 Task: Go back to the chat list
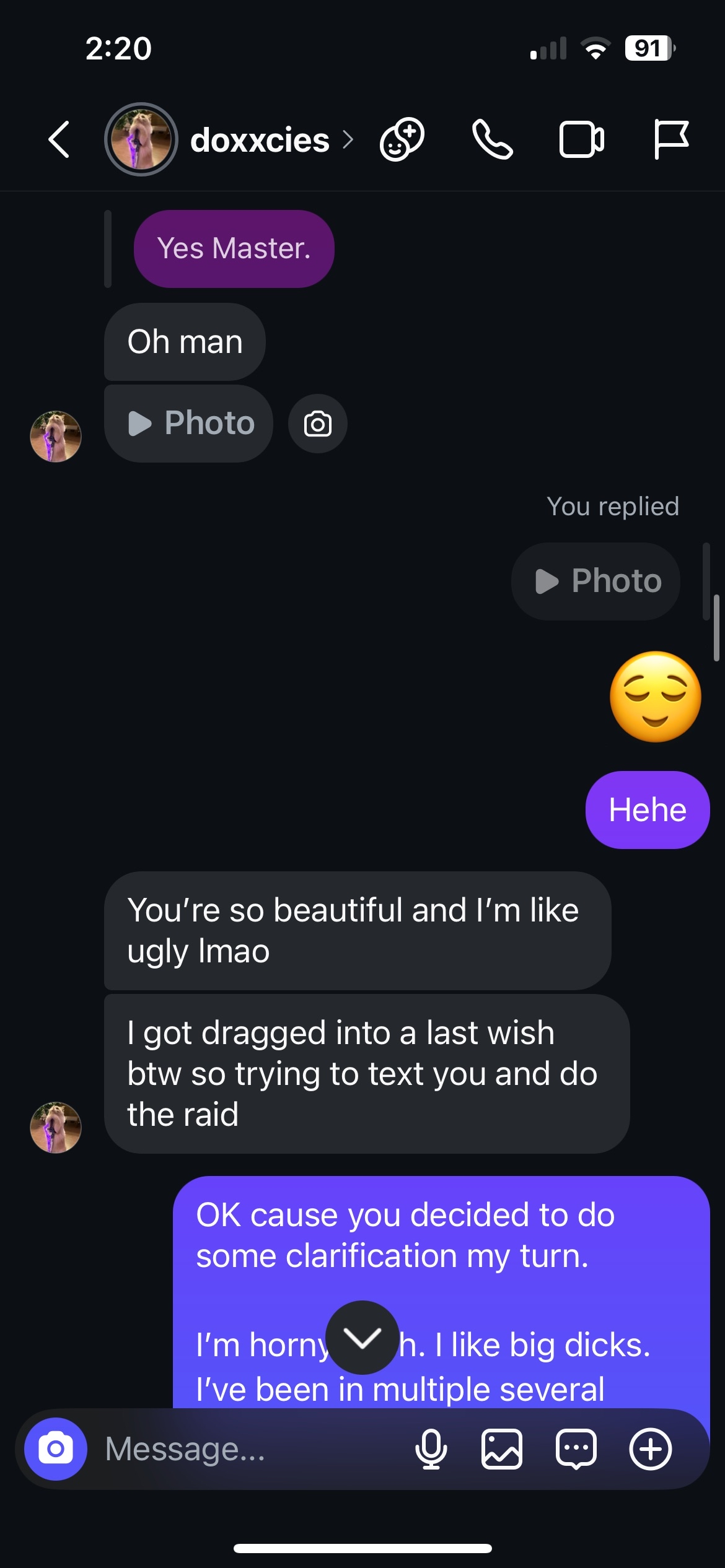59,140
